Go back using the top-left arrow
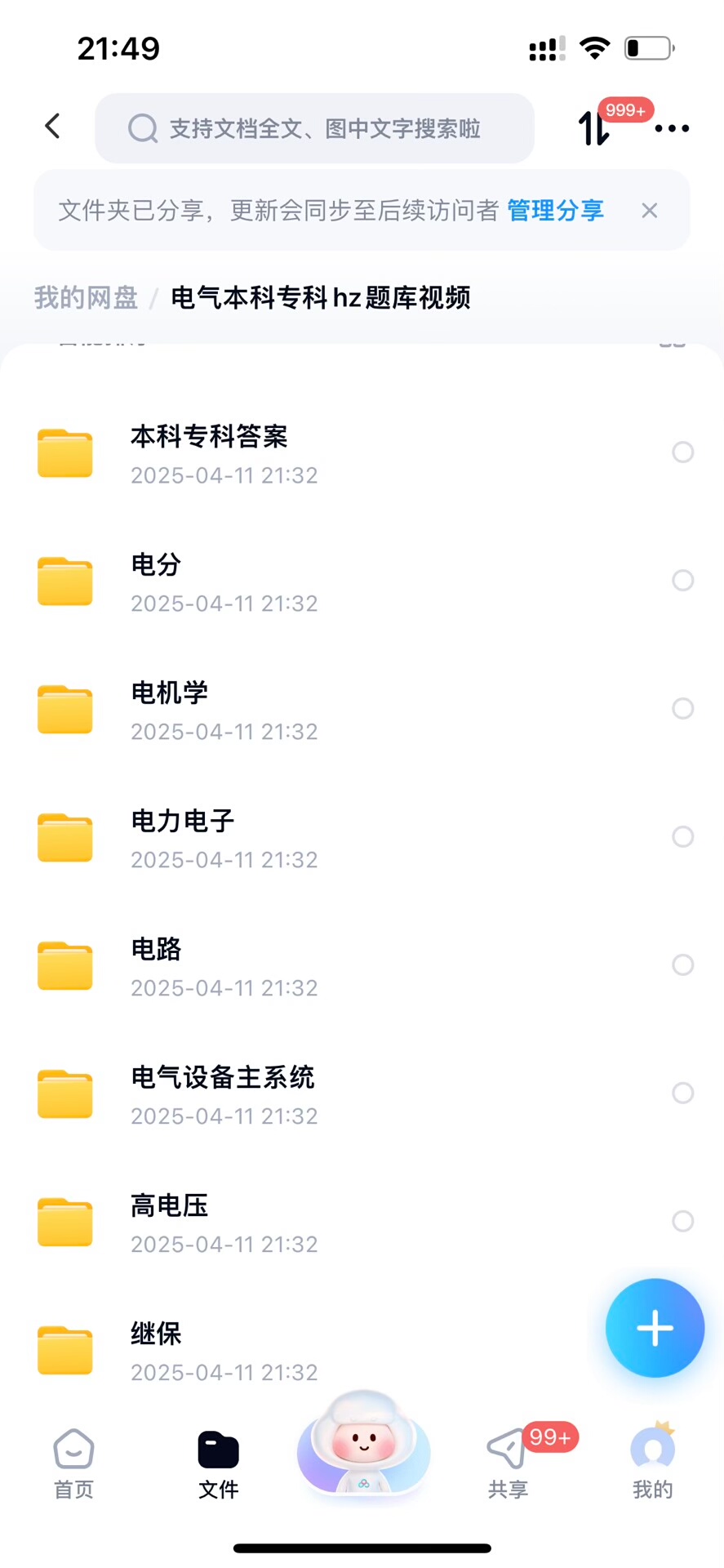 pyautogui.click(x=53, y=127)
